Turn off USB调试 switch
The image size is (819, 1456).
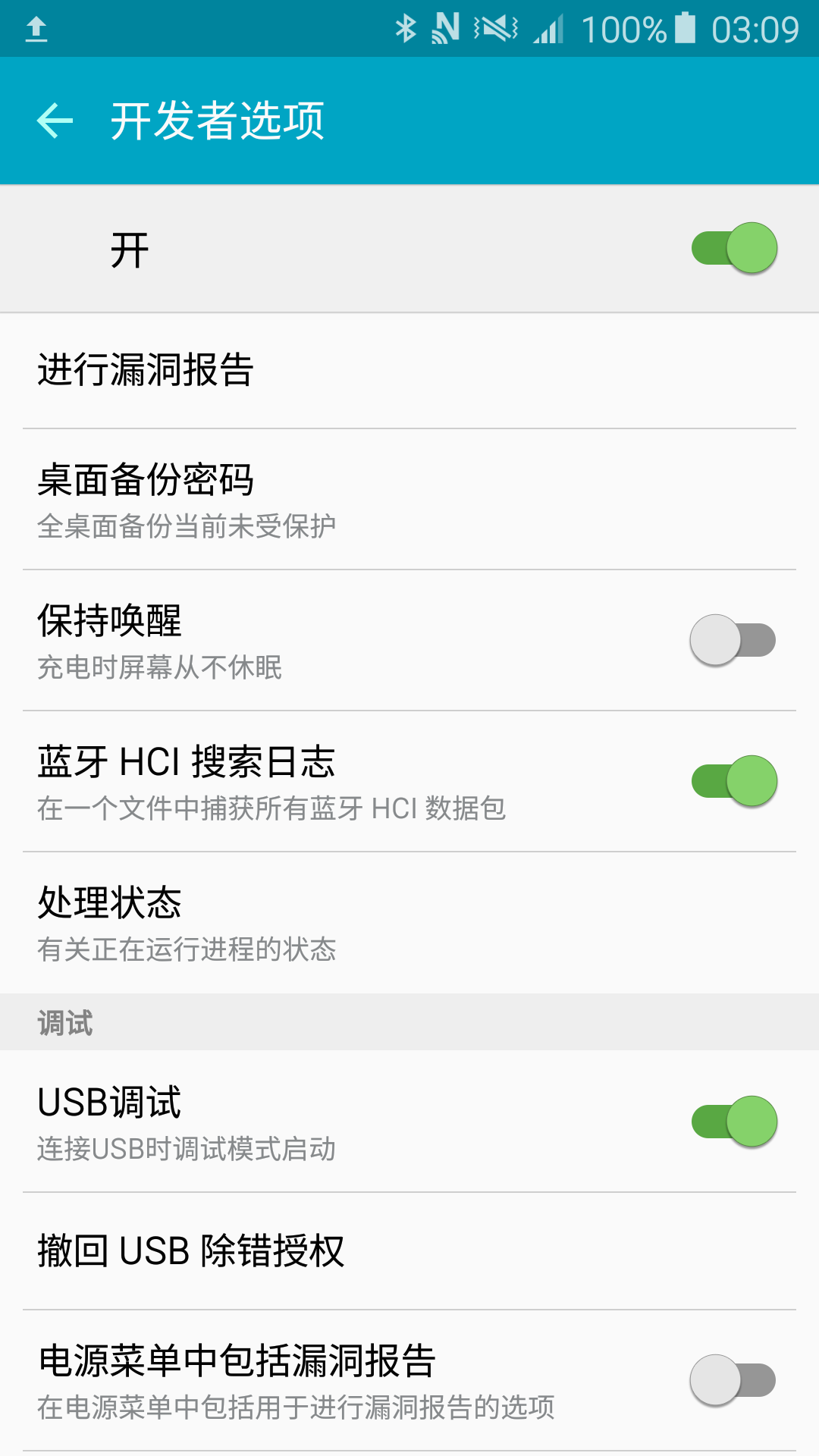point(733,1122)
